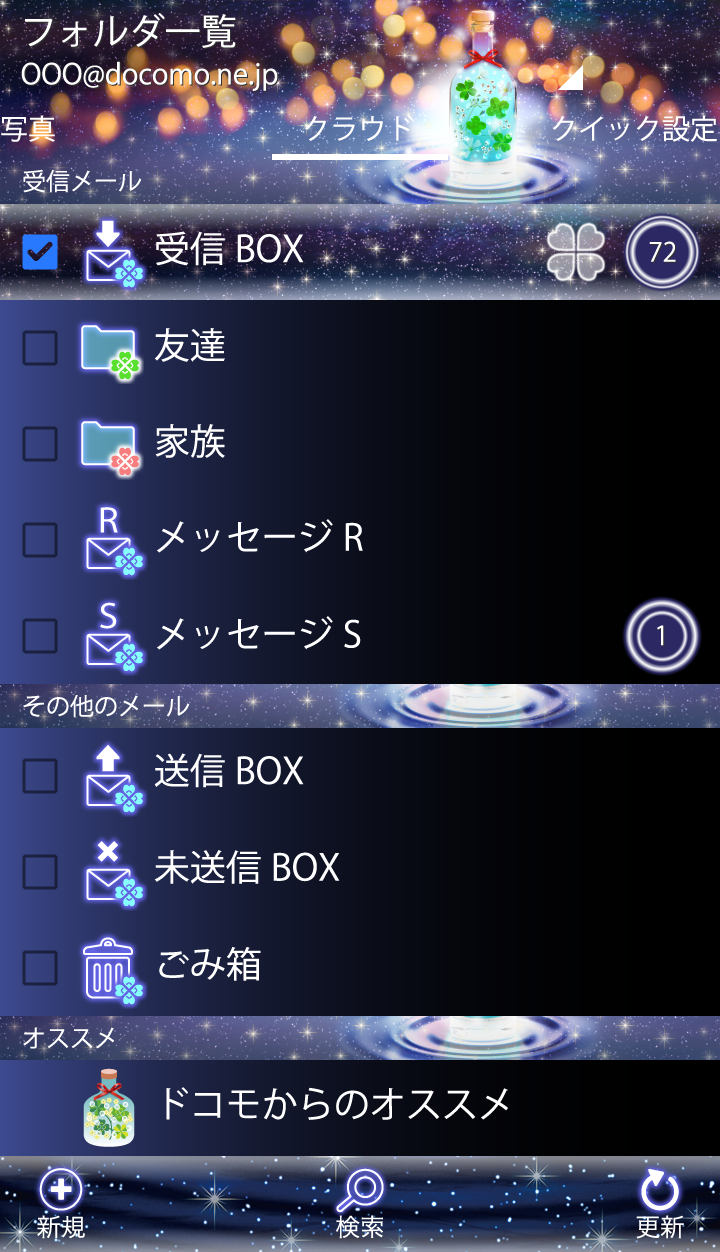This screenshot has height=1252, width=720.
Task: Uncheck the 受信 BOX checkbox
Action: [x=40, y=252]
